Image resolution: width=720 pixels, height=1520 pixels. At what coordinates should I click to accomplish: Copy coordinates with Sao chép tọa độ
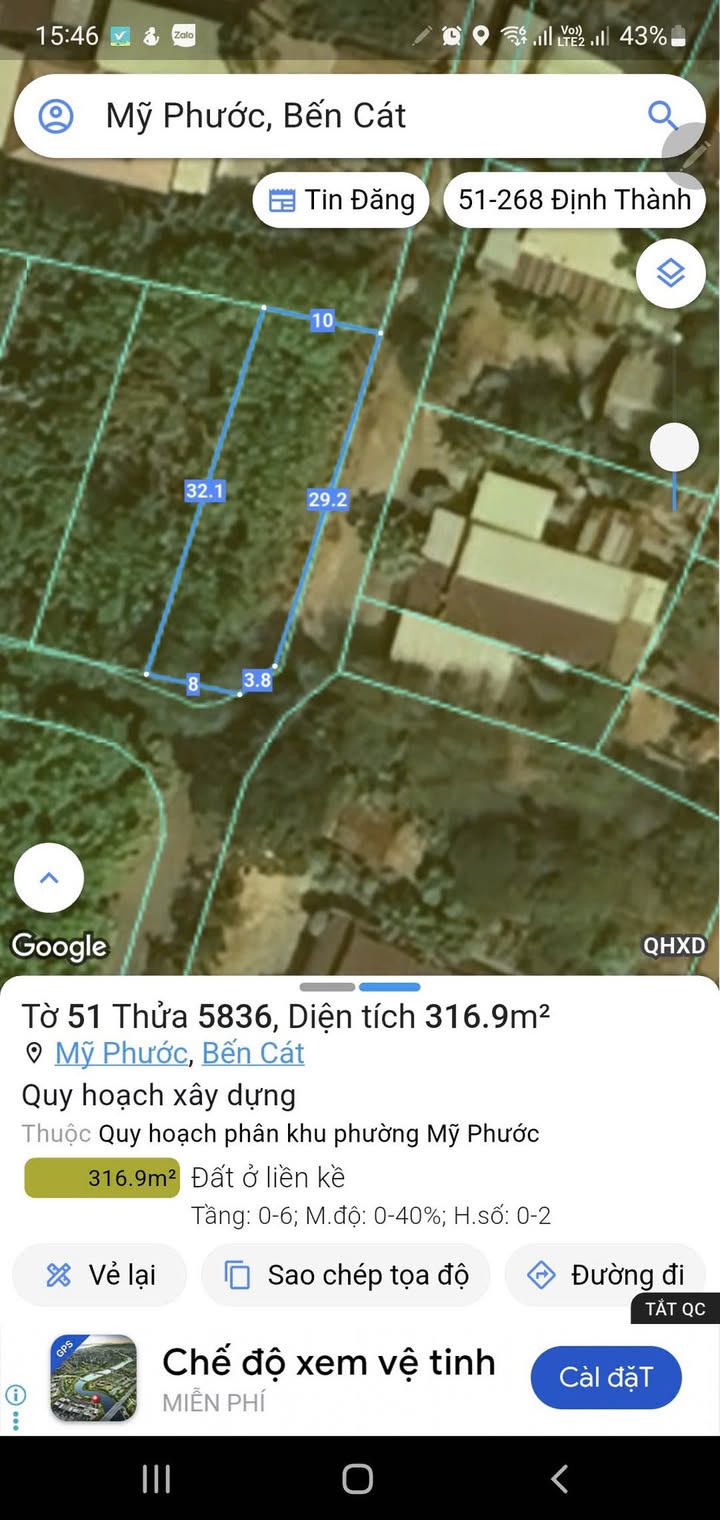(346, 1275)
